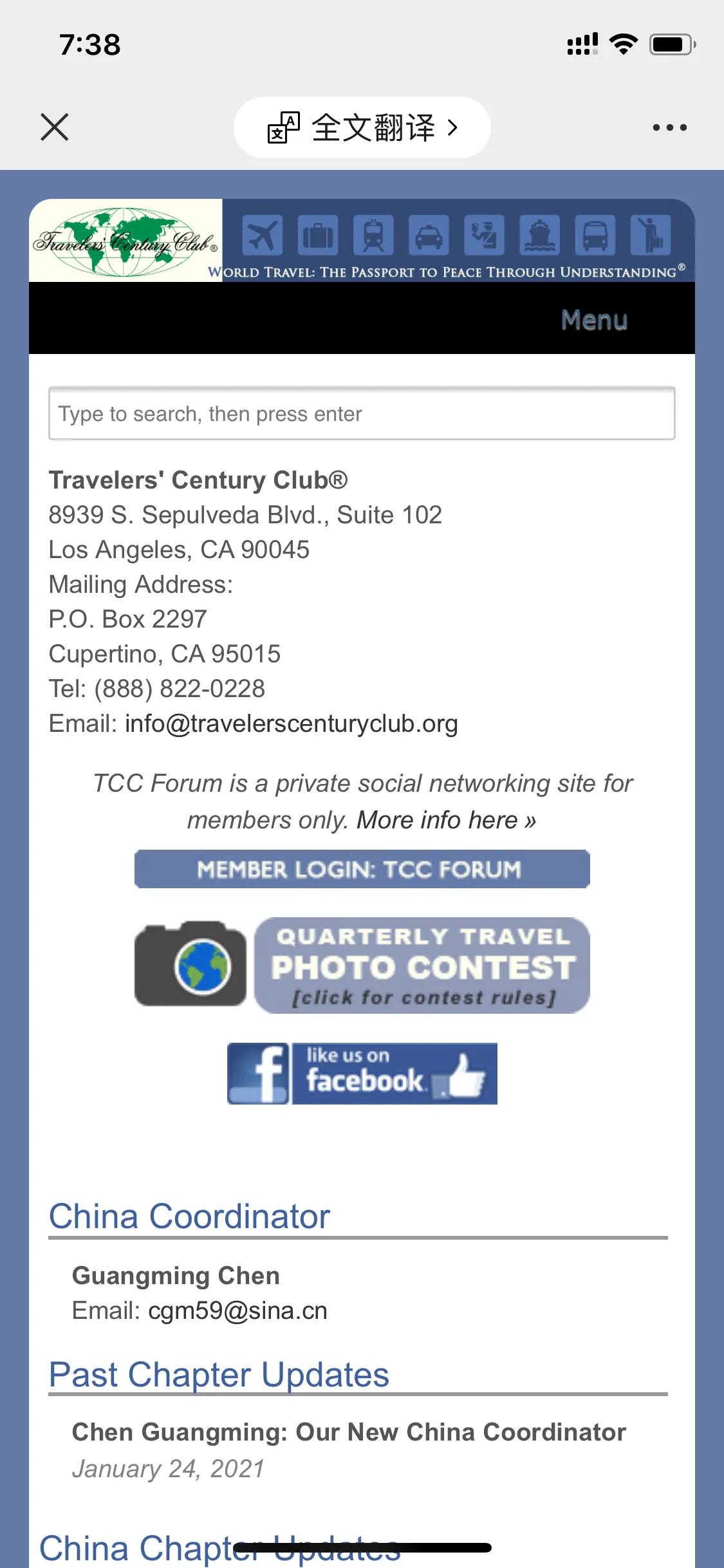This screenshot has height=1568, width=724.
Task: Focus the 'Type to search' field
Action: (x=362, y=414)
